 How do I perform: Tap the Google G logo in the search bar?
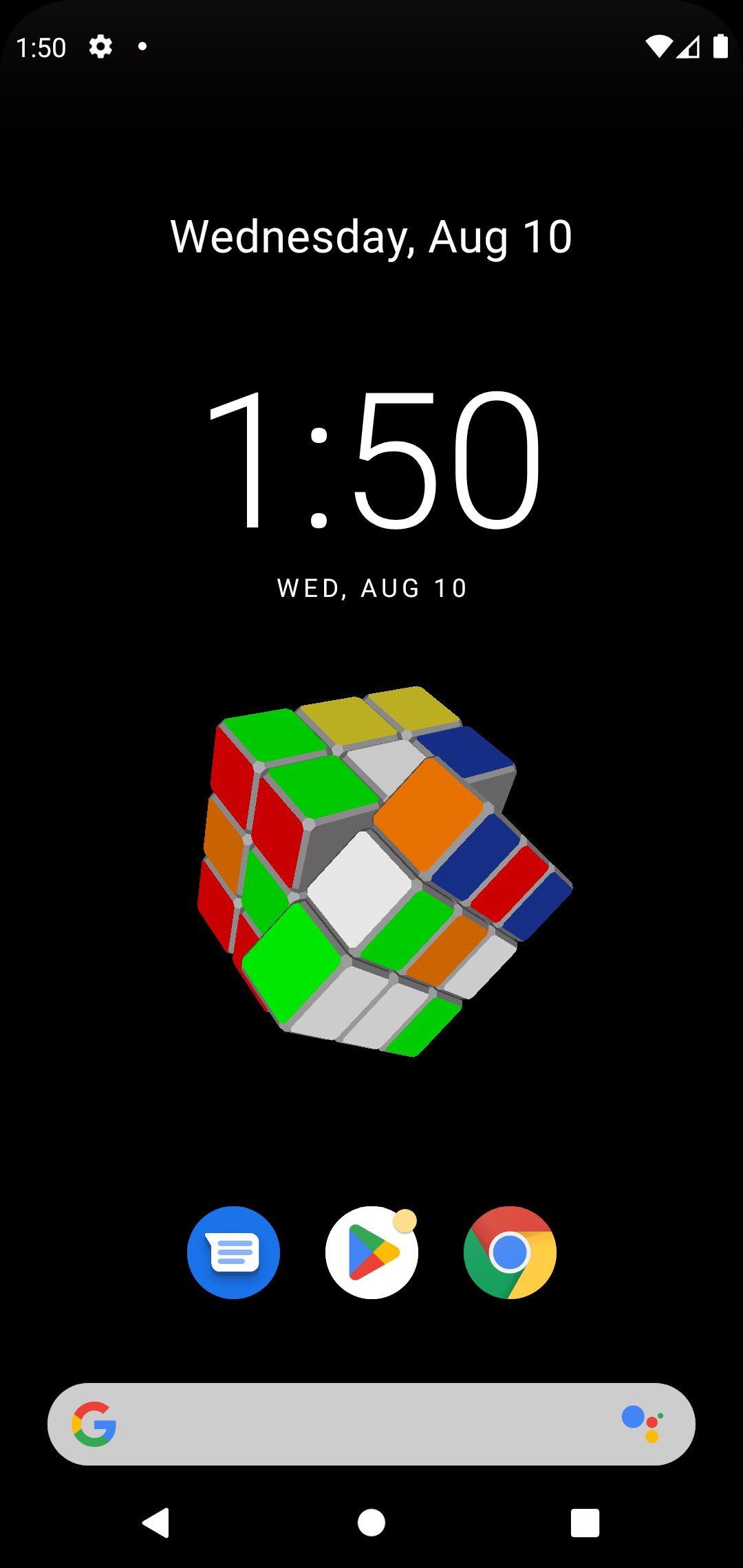point(95,1425)
